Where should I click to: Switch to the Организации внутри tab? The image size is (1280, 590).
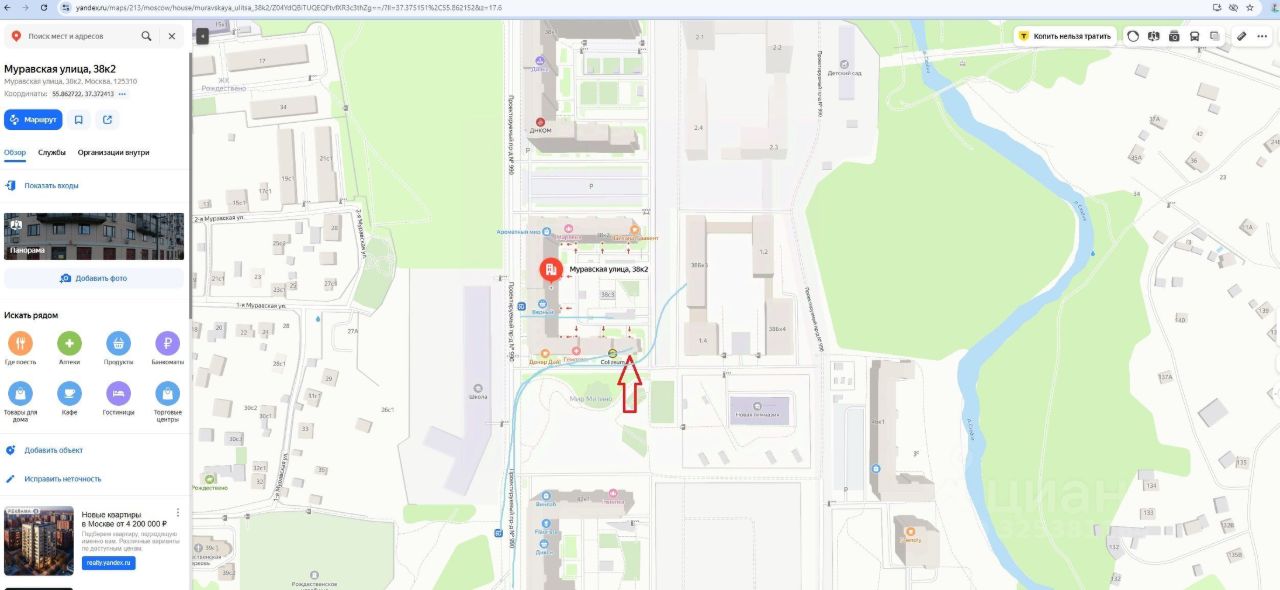[113, 153]
